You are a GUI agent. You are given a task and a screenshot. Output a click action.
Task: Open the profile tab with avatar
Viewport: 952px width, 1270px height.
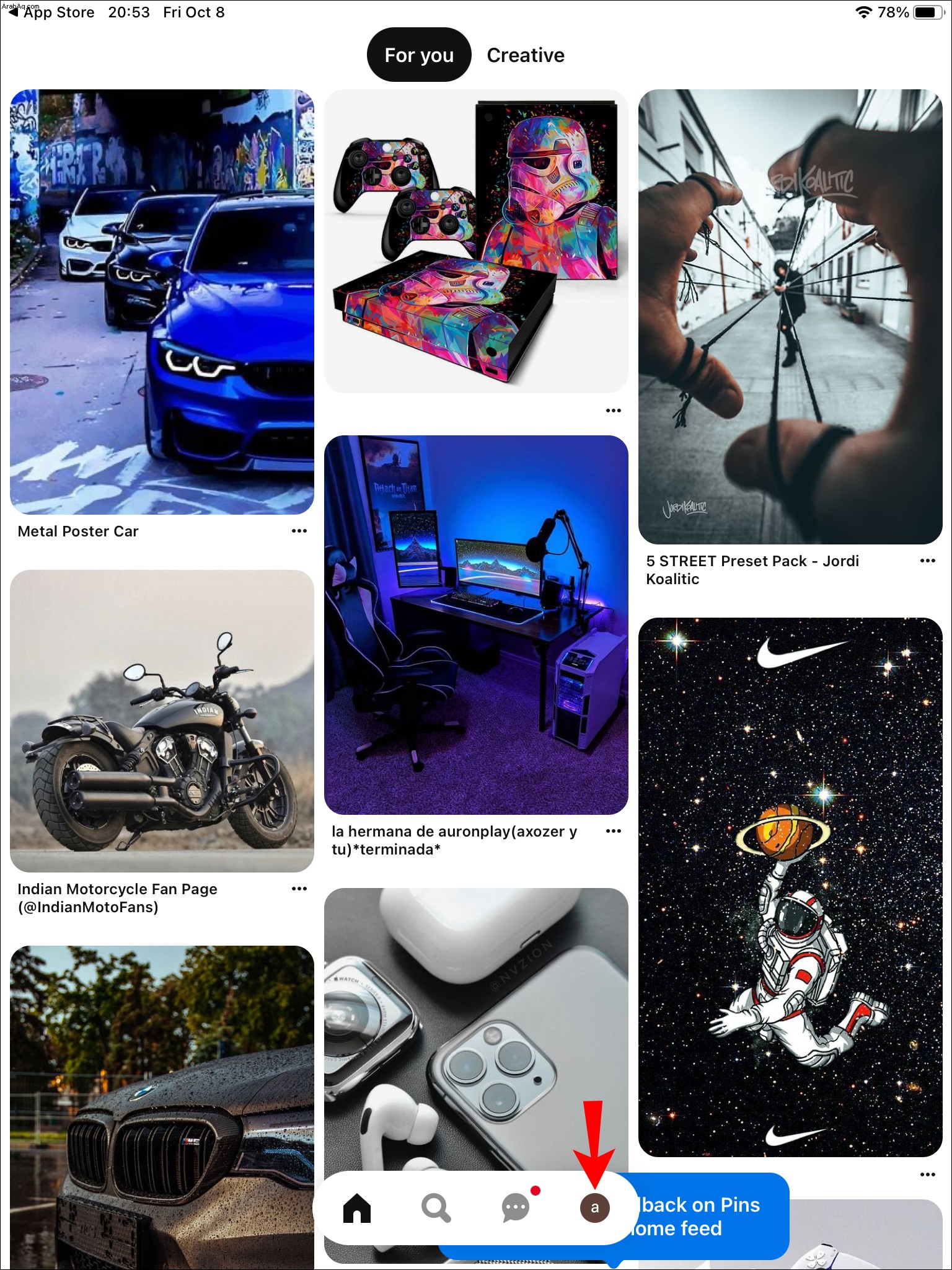[594, 1207]
